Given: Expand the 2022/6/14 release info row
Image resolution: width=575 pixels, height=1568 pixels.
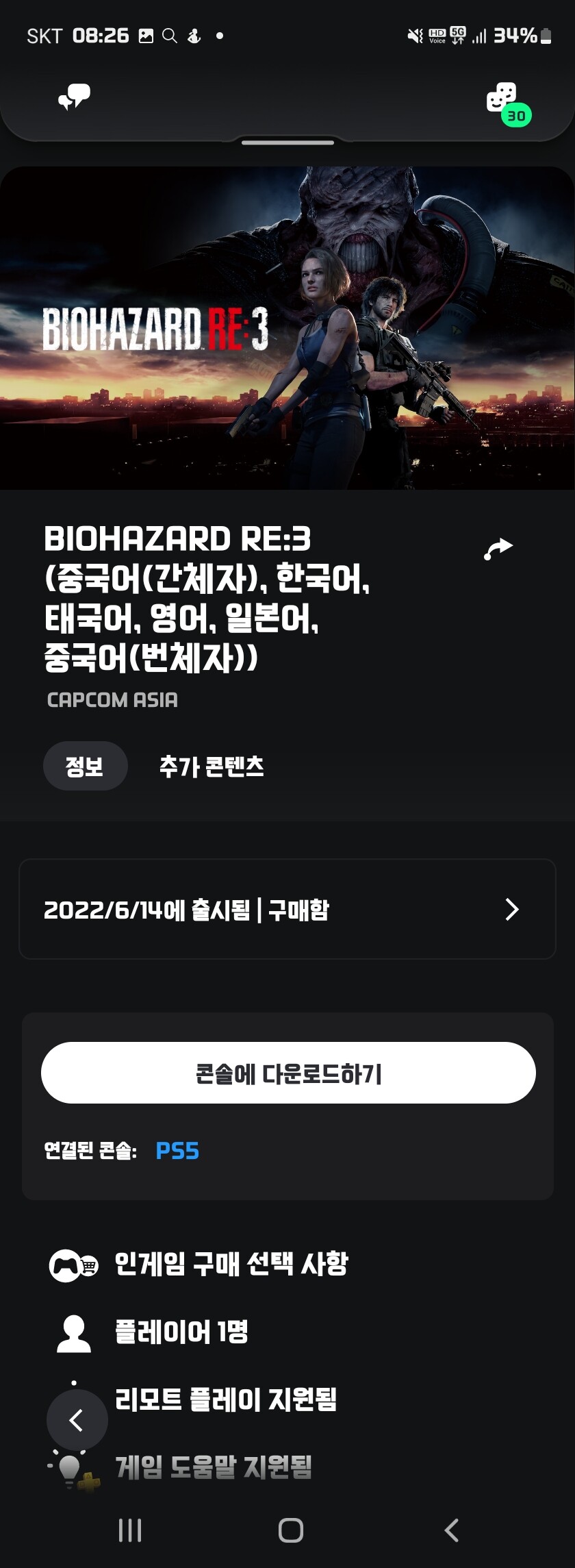Looking at the screenshot, I should (287, 910).
